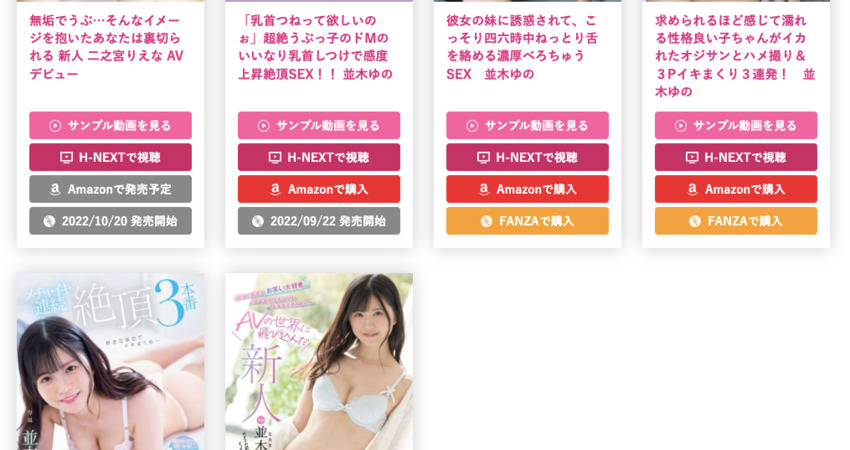Tap H-NEXTで視聴 under 彼女の妹 card
850x450 pixels.
point(527,157)
